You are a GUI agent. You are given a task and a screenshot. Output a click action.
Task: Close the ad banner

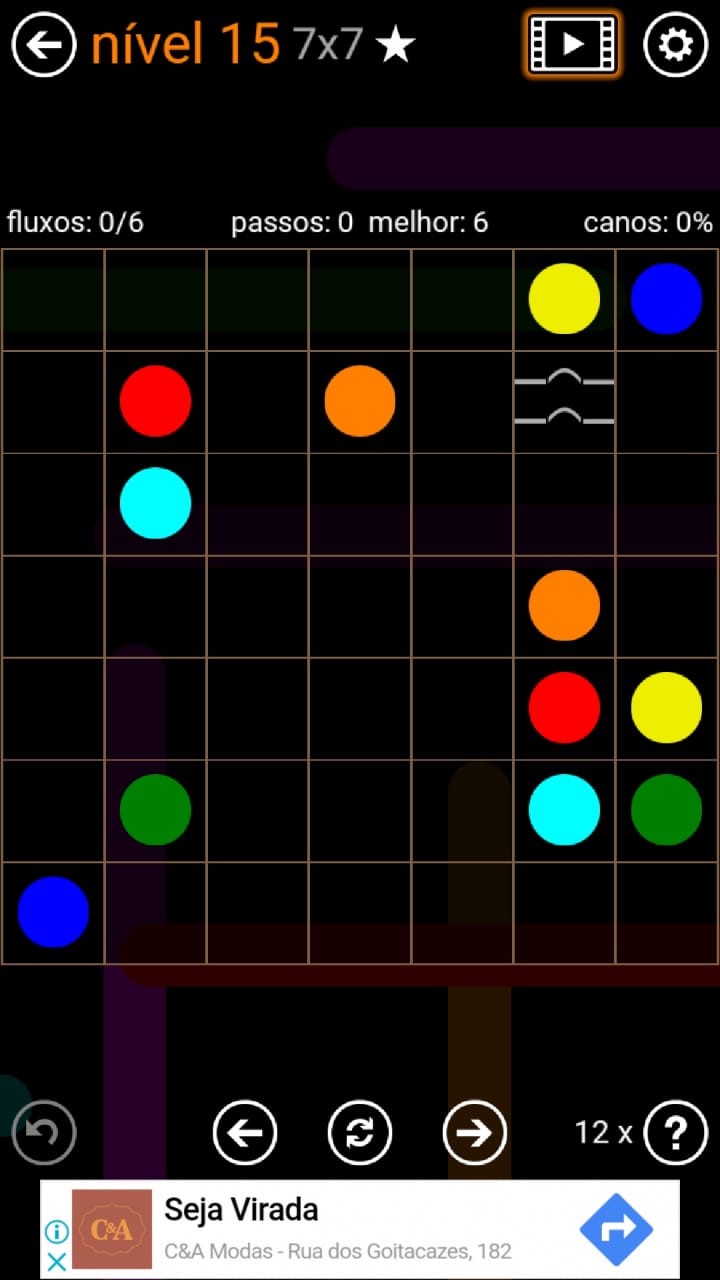click(x=58, y=1262)
